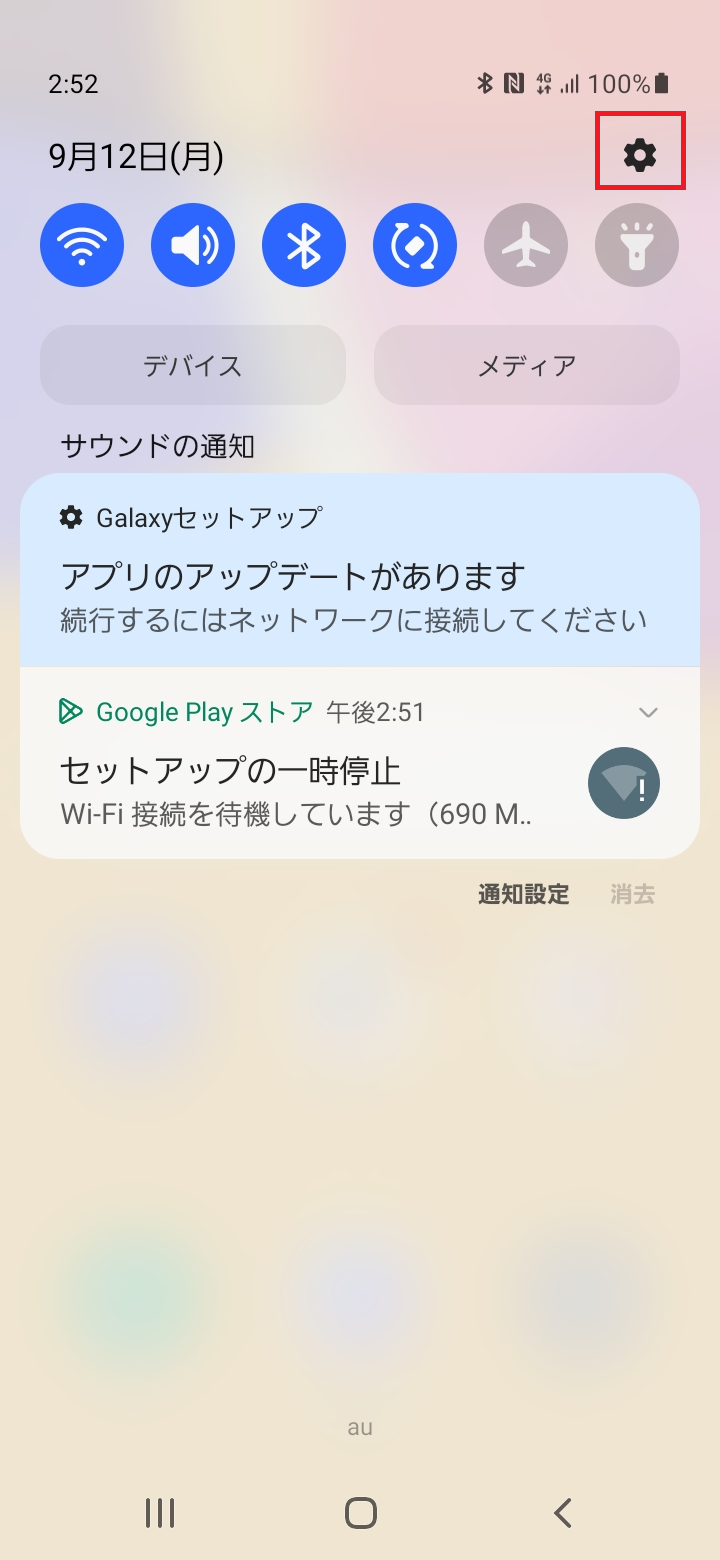Tap the Google Play ストア triangle icon
This screenshot has height=1560, width=720.
tap(68, 712)
